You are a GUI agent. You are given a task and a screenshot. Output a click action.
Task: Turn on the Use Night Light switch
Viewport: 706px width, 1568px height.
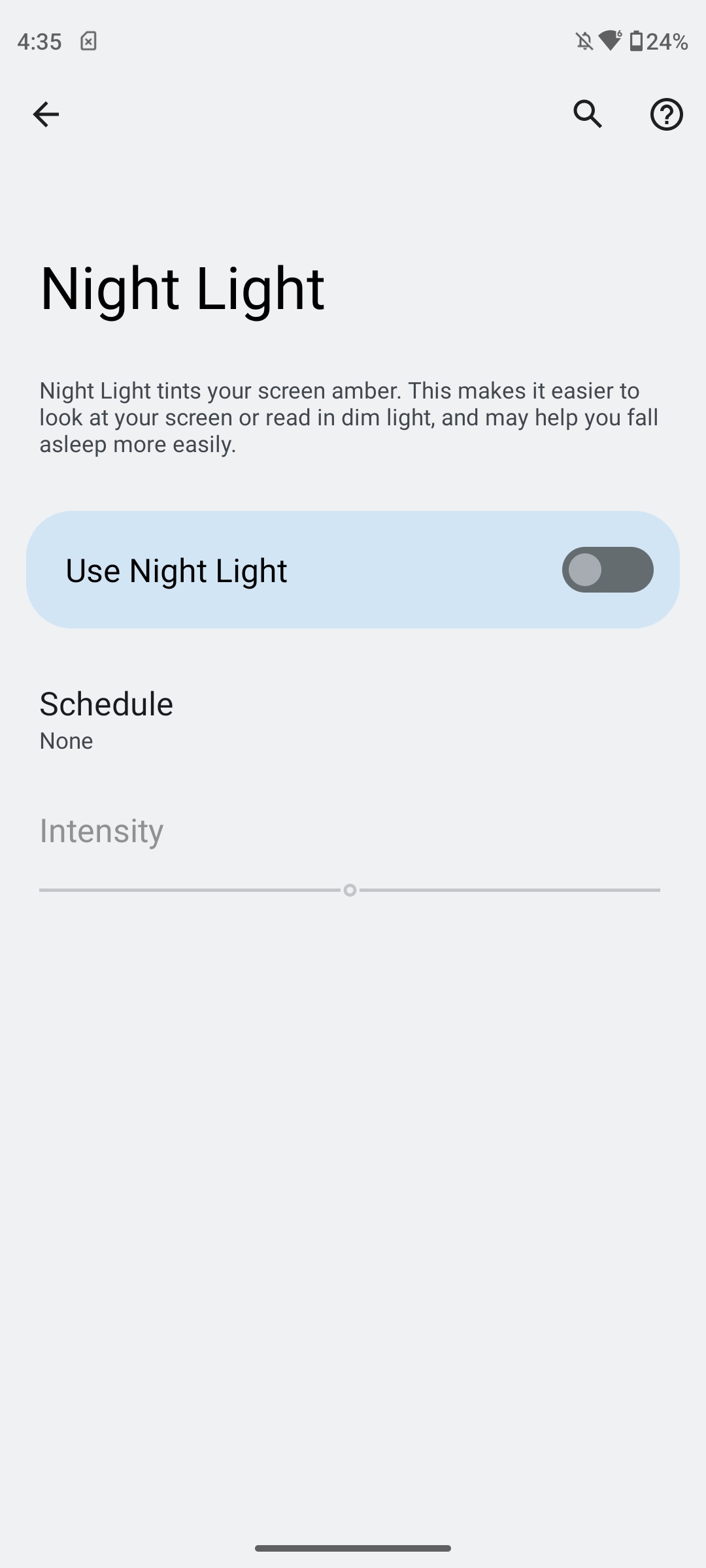(x=607, y=570)
